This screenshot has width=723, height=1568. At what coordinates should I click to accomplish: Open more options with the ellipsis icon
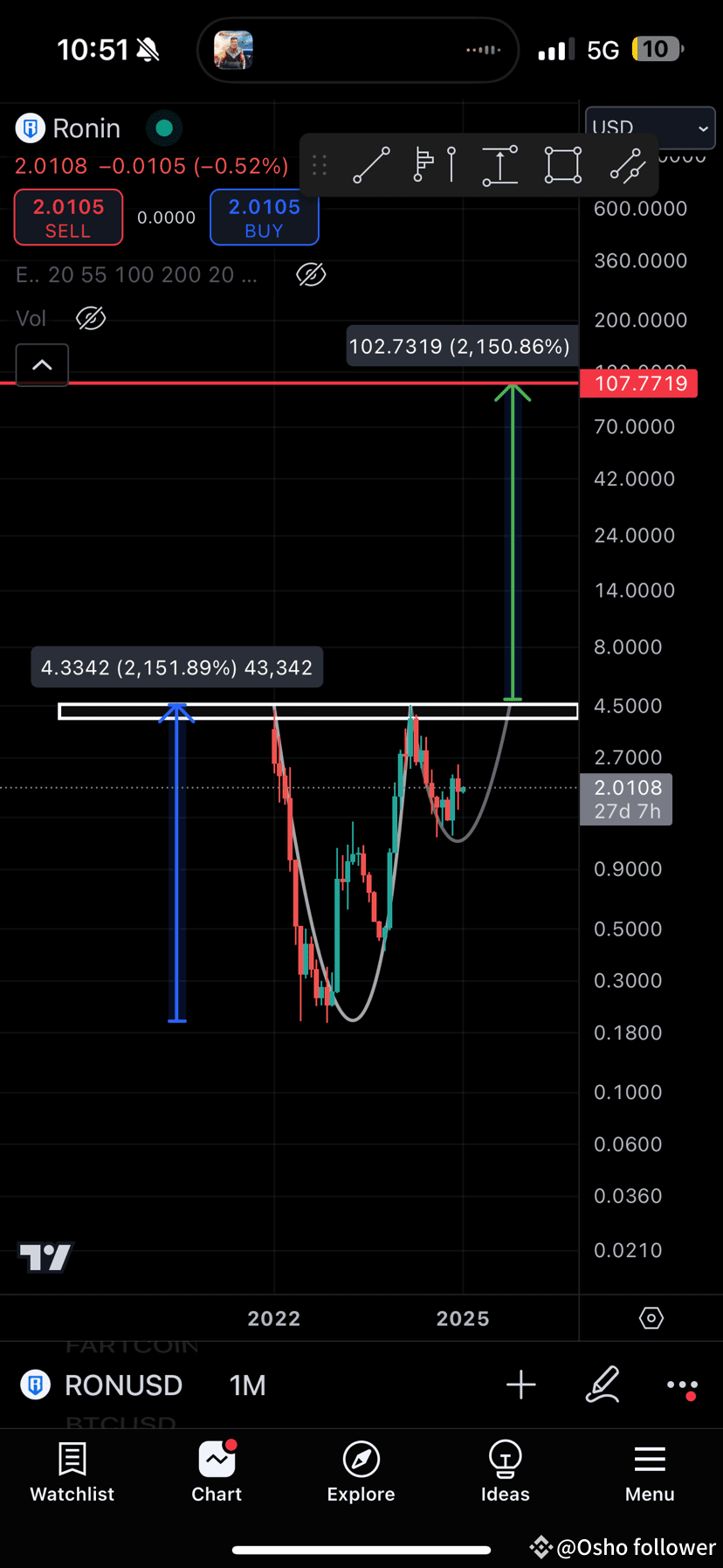click(681, 1385)
